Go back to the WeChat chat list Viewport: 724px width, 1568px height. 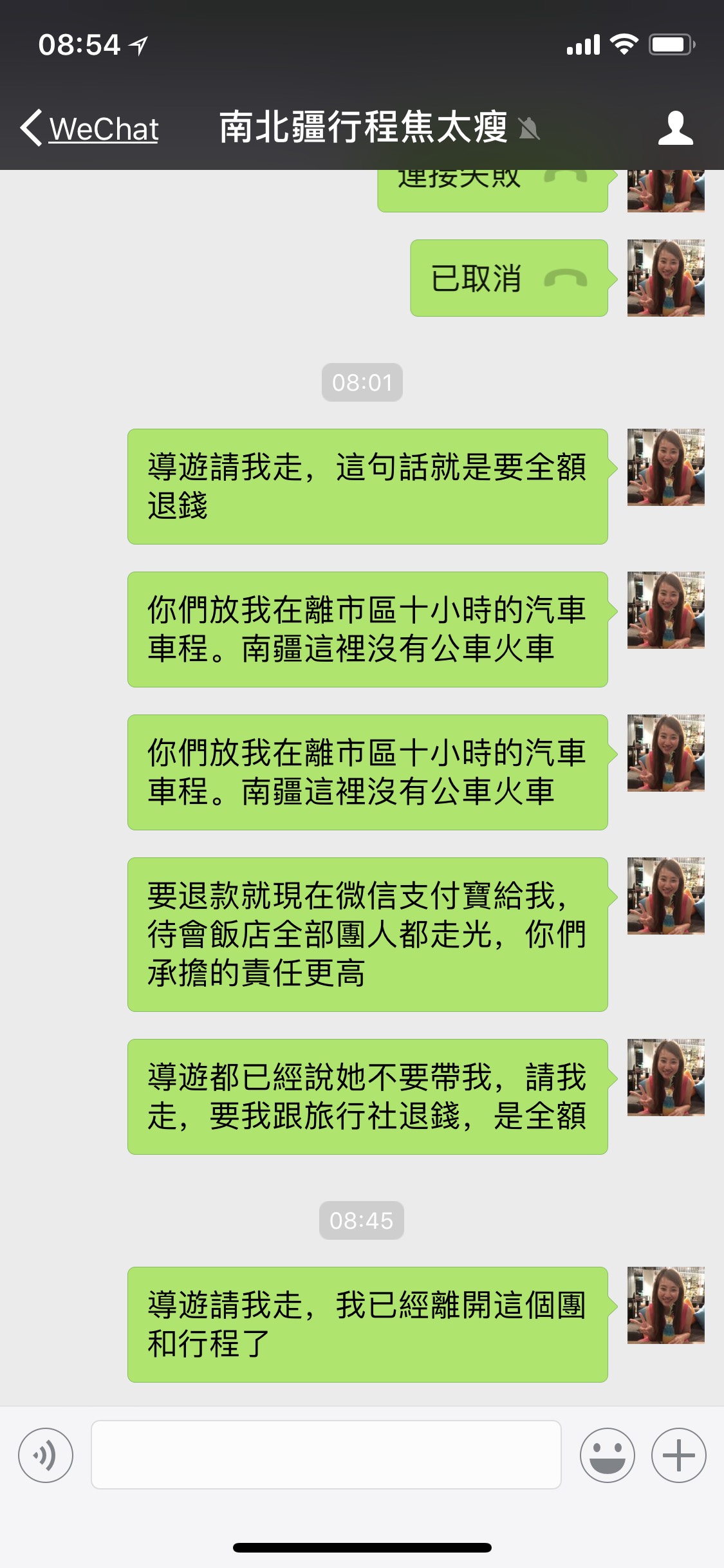[x=89, y=128]
